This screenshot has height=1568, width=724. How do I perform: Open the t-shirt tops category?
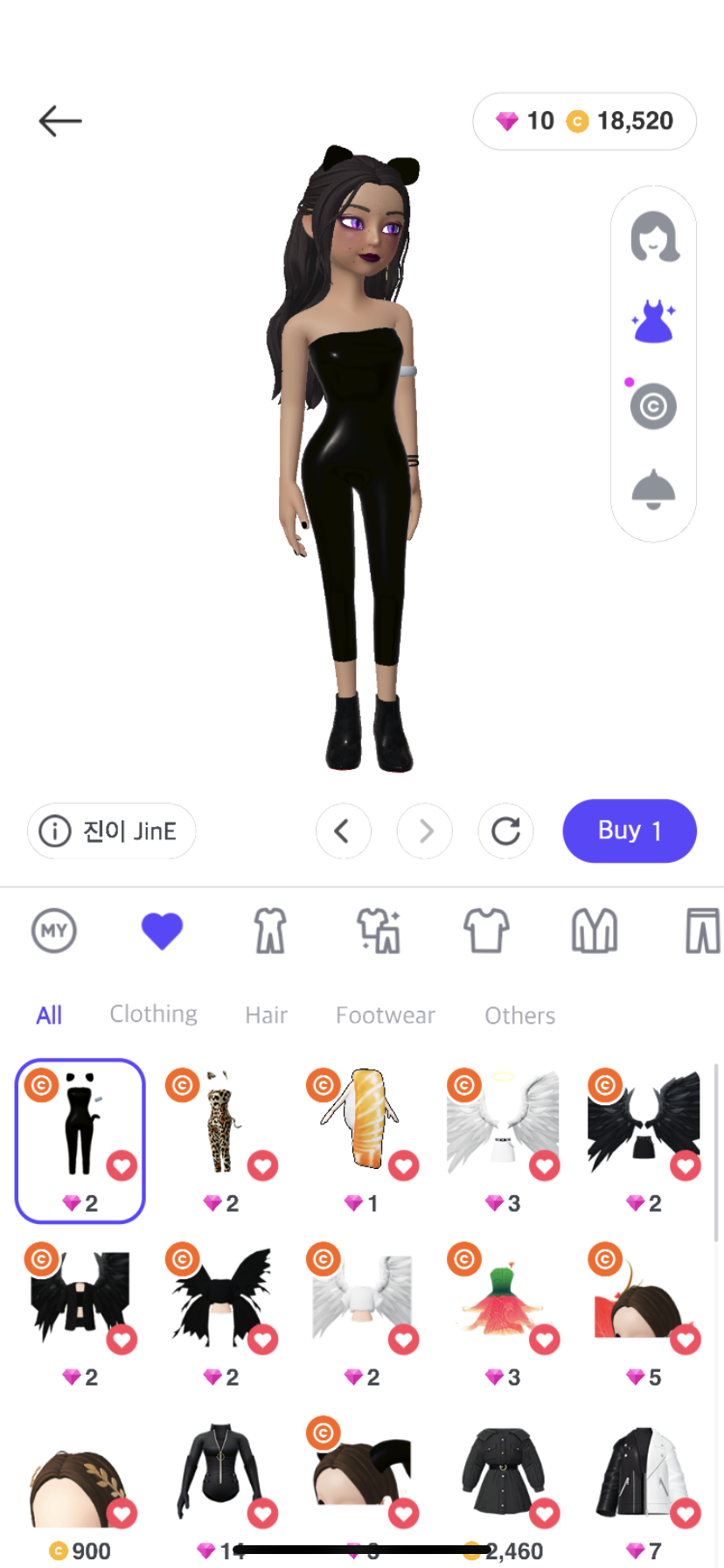[x=486, y=930]
